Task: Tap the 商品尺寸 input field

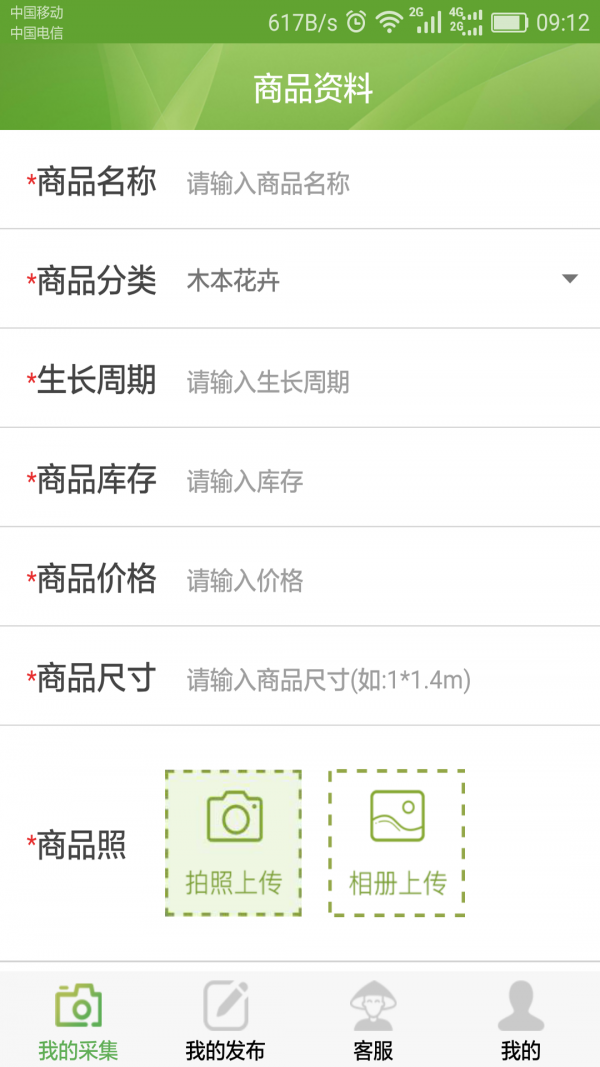Action: pos(380,680)
